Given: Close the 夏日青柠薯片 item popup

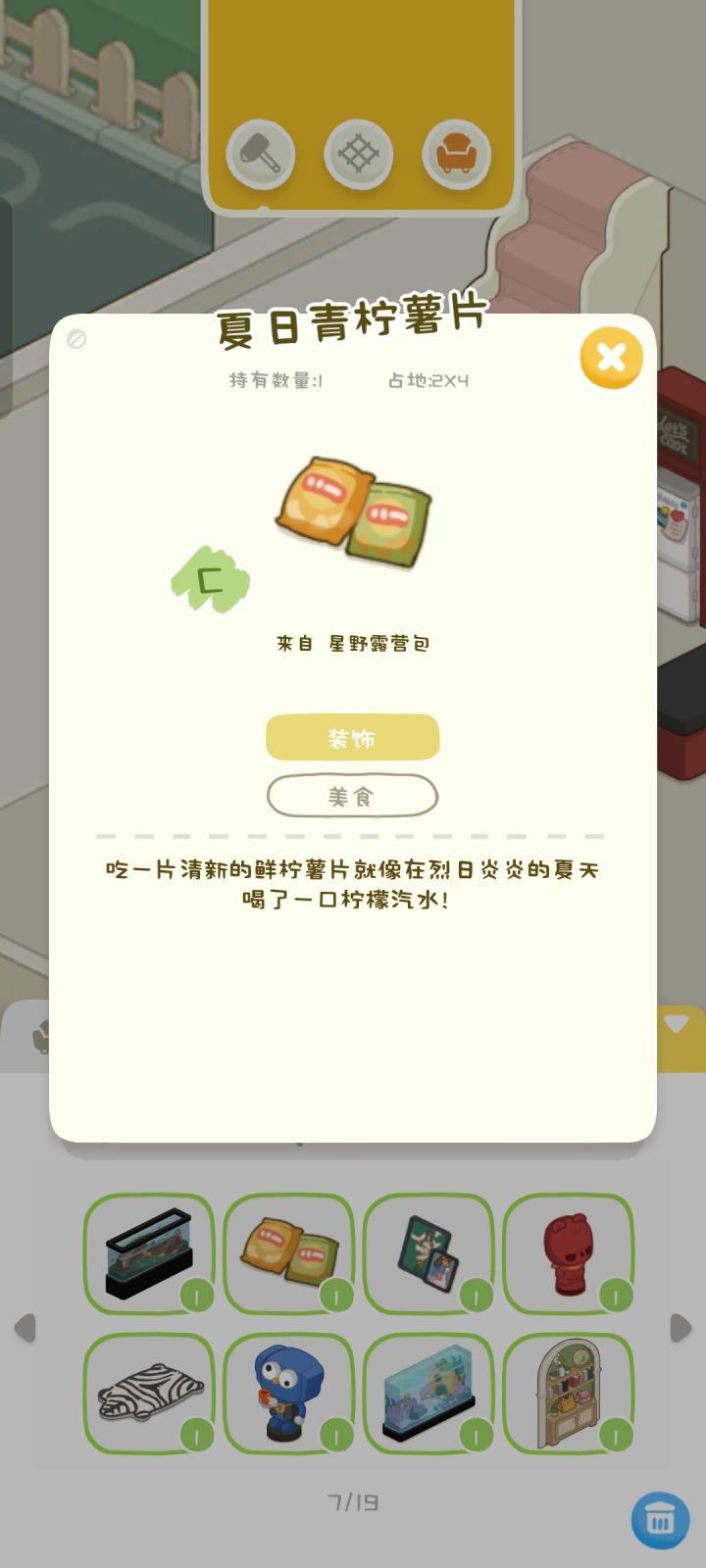Looking at the screenshot, I should pyautogui.click(x=610, y=358).
